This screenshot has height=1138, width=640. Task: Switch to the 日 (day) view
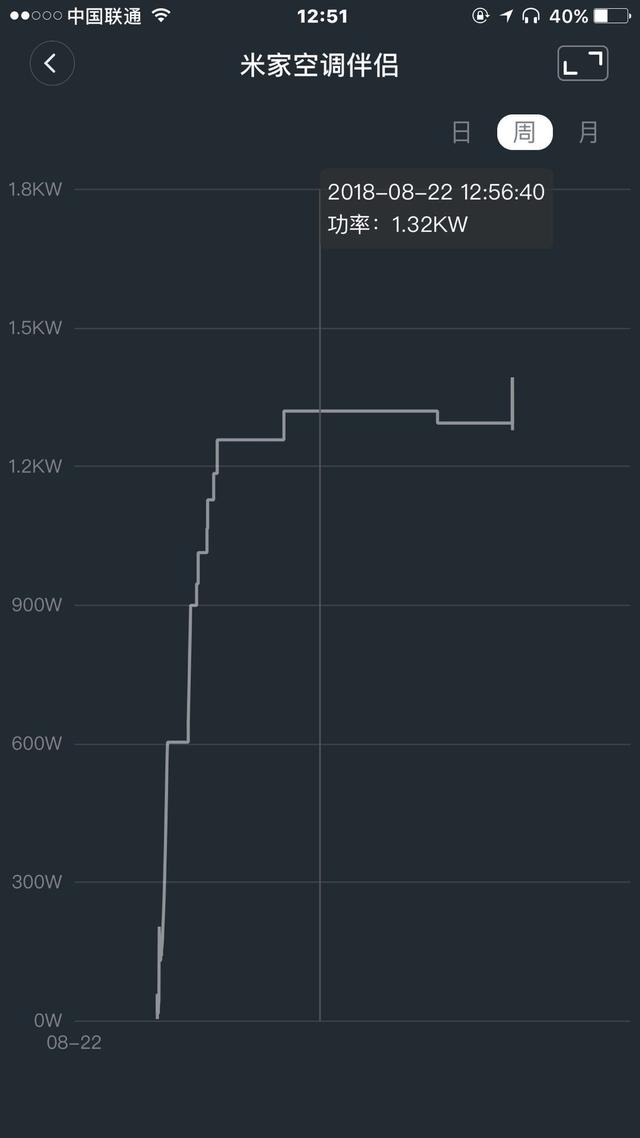461,132
